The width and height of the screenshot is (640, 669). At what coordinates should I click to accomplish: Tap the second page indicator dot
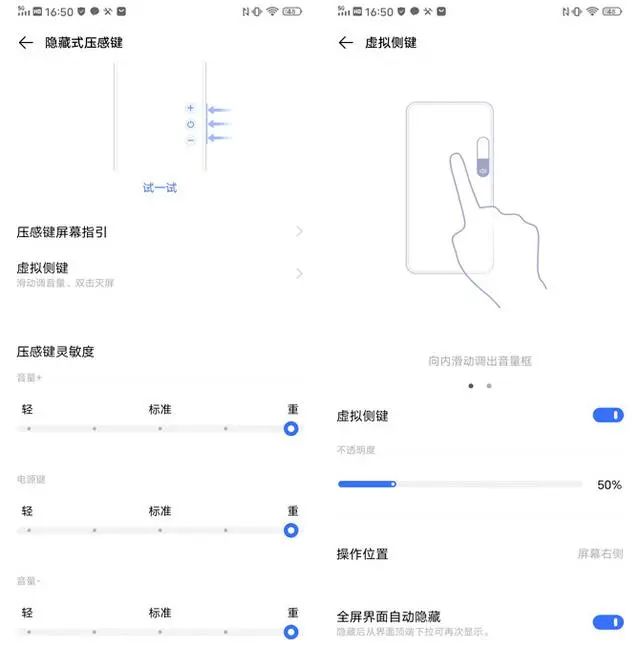(x=489, y=385)
